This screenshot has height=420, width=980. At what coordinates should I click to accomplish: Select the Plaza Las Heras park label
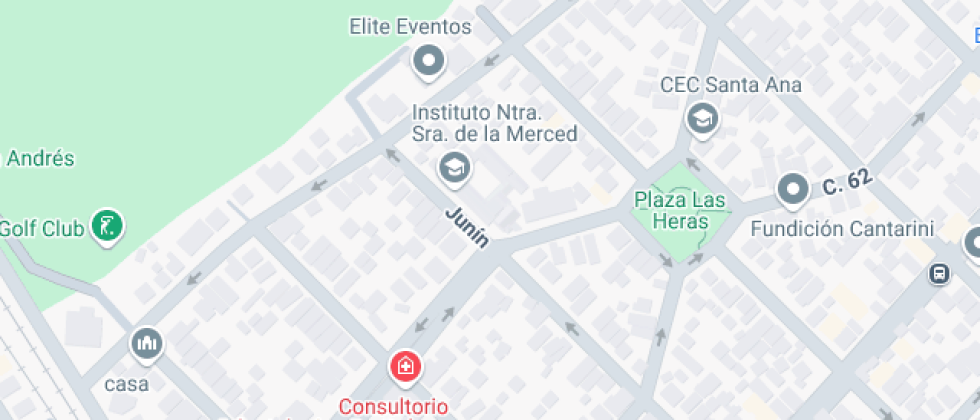[x=680, y=210]
